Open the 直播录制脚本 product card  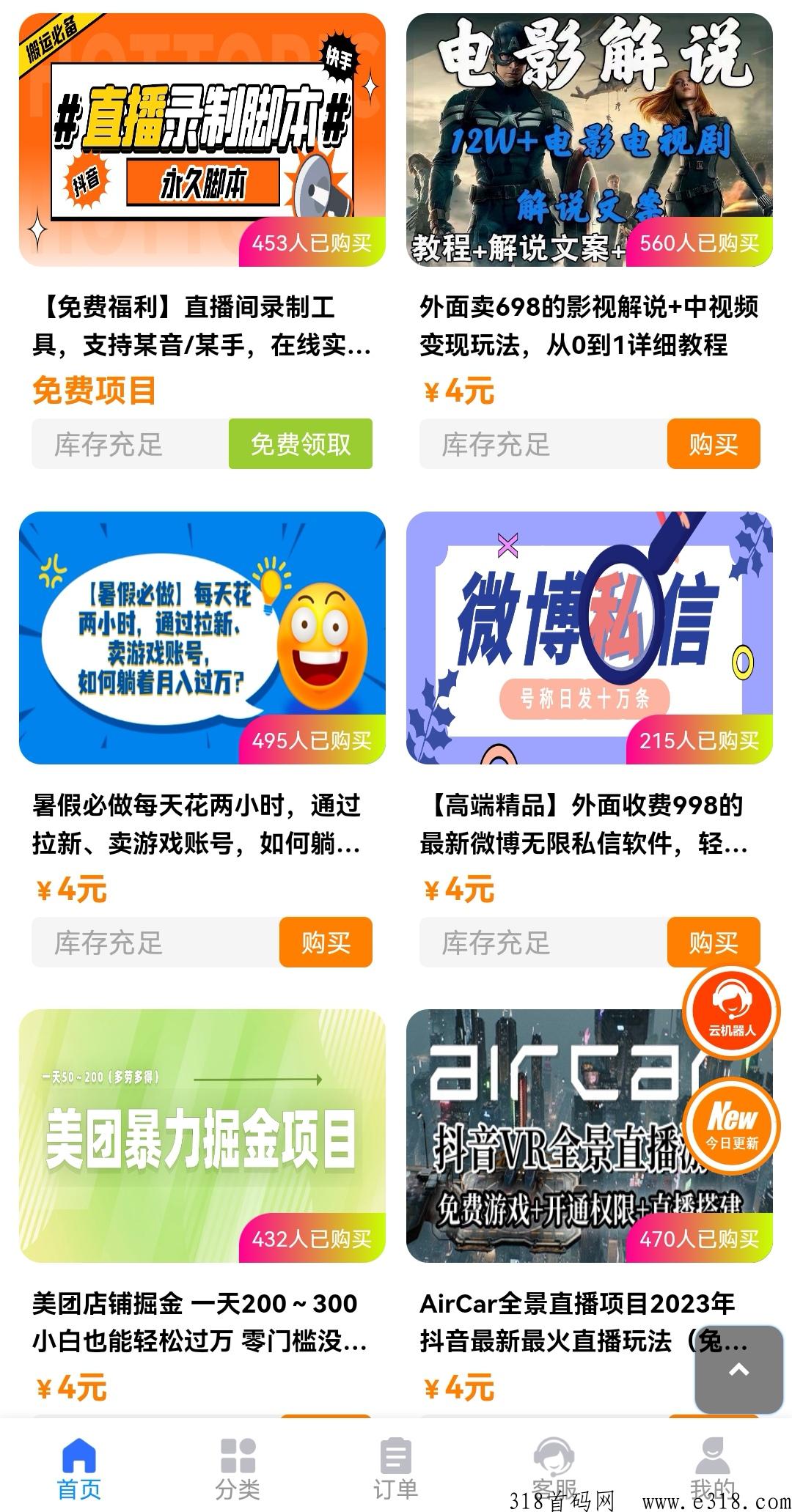[x=202, y=140]
